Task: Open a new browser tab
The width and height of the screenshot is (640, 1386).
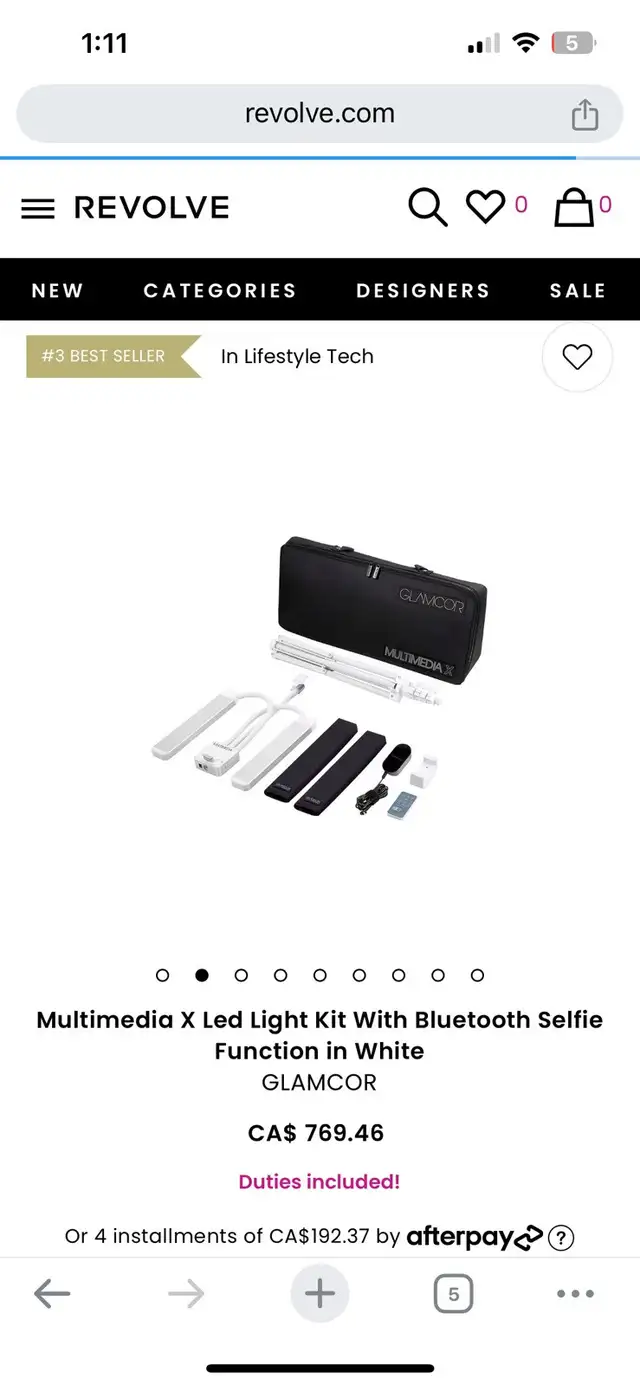Action: pyautogui.click(x=320, y=1294)
